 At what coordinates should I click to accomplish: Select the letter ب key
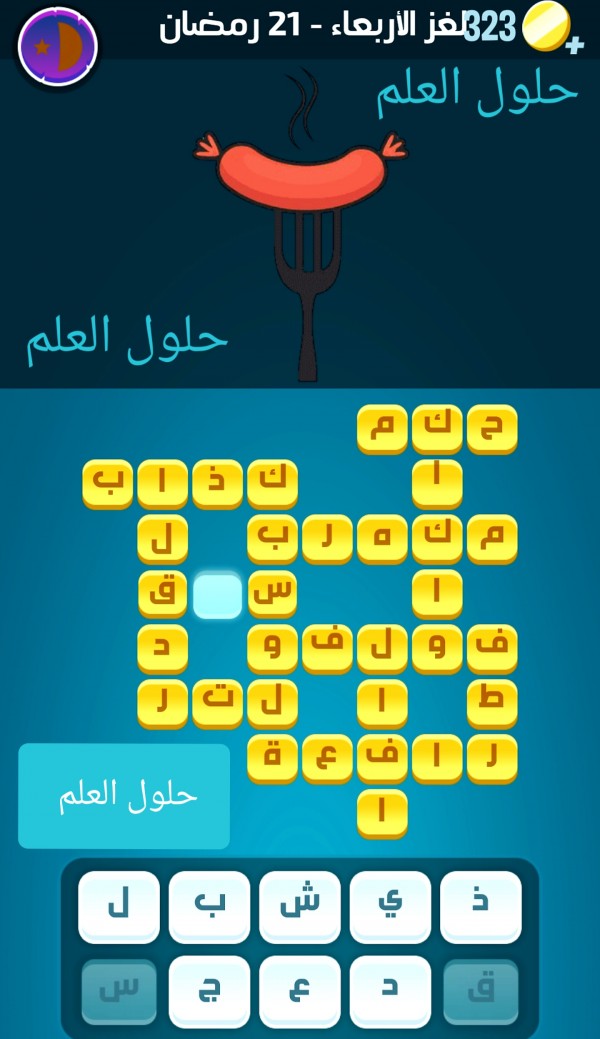[x=209, y=906]
